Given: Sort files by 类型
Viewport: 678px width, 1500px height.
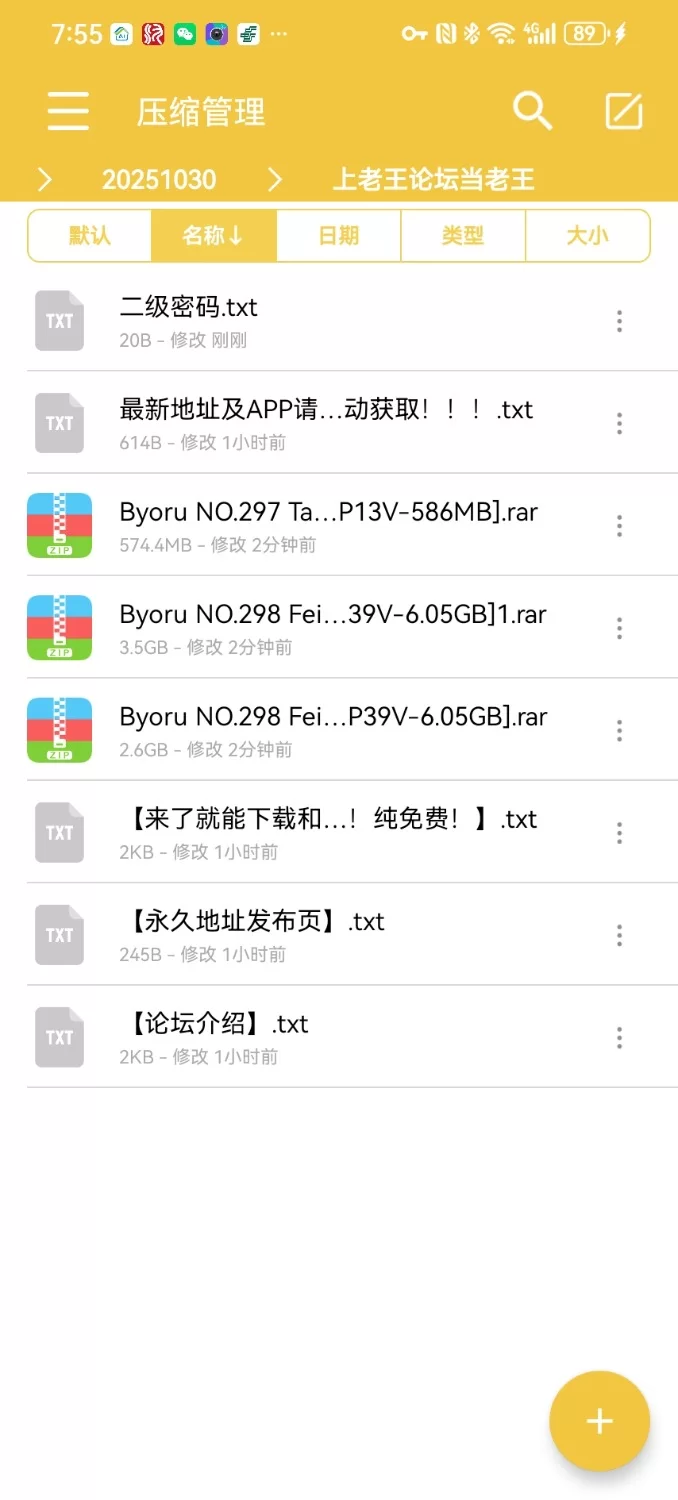Looking at the screenshot, I should click(x=462, y=236).
